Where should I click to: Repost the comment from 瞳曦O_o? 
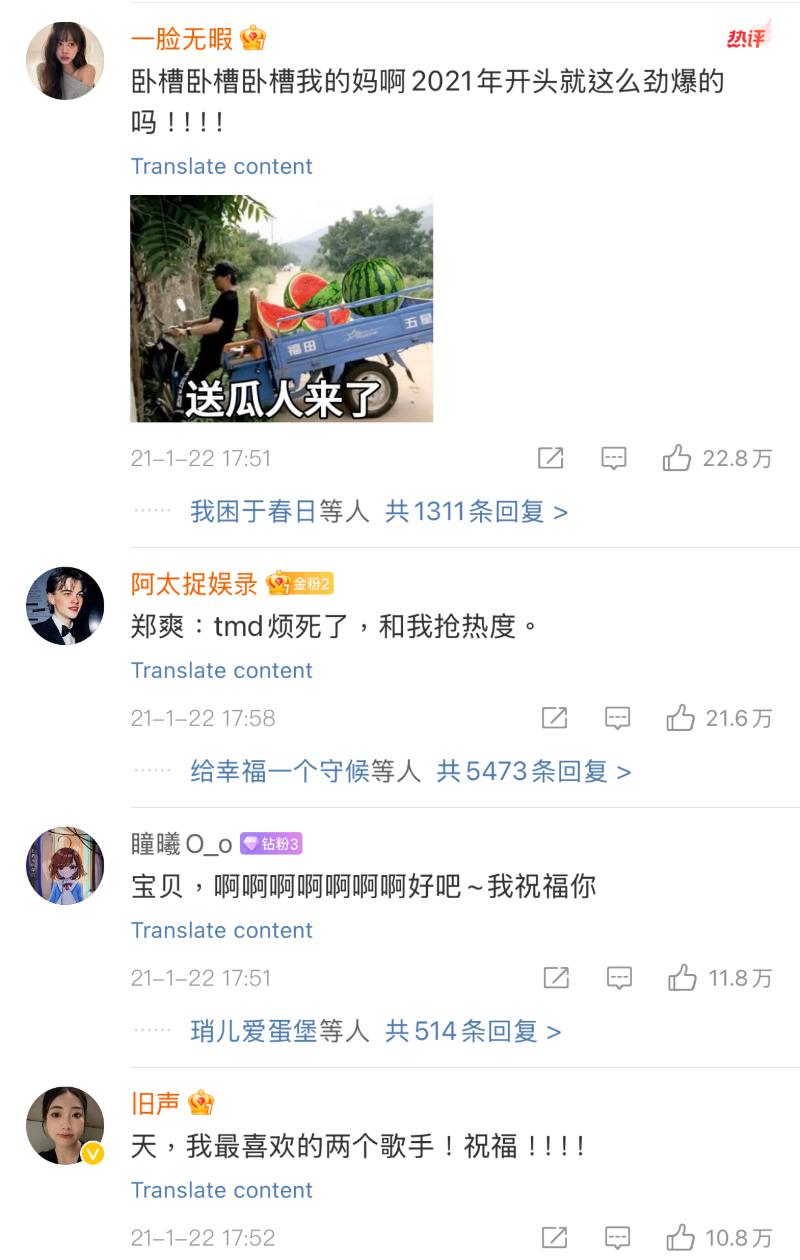556,978
